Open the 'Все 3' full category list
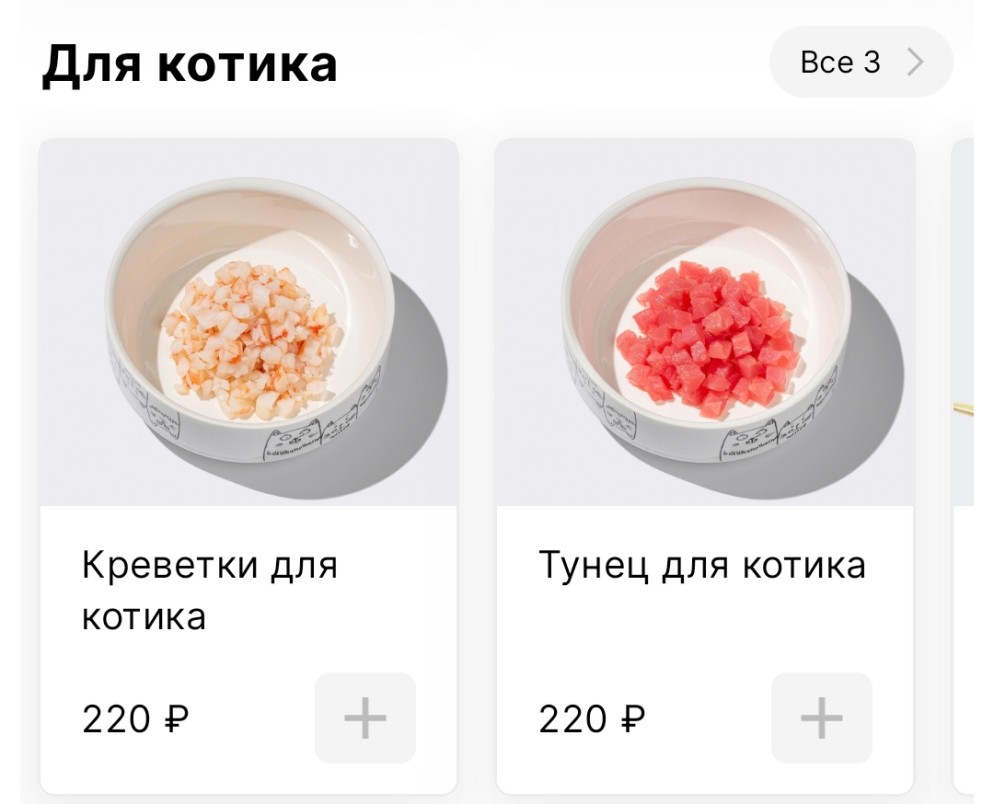Screen dimensions: 994x804 pos(860,62)
